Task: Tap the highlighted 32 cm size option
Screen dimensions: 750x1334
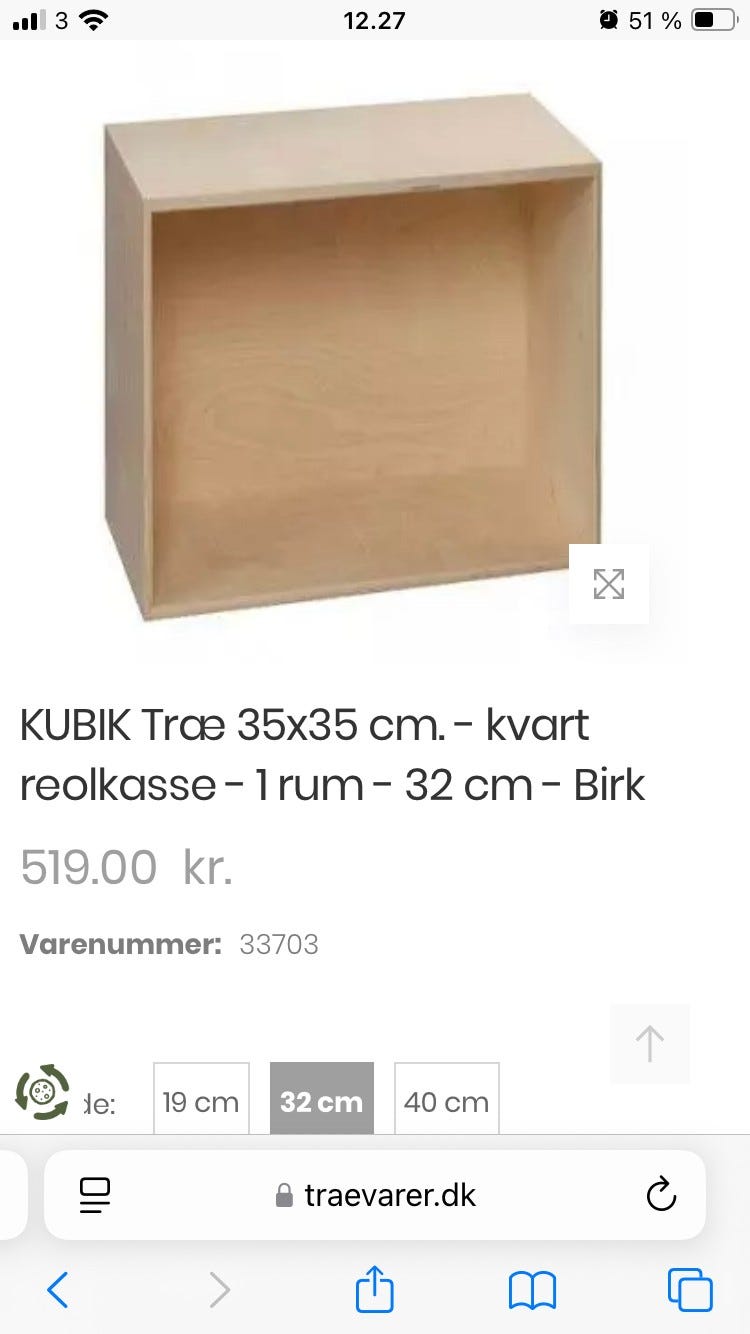Action: tap(321, 1099)
